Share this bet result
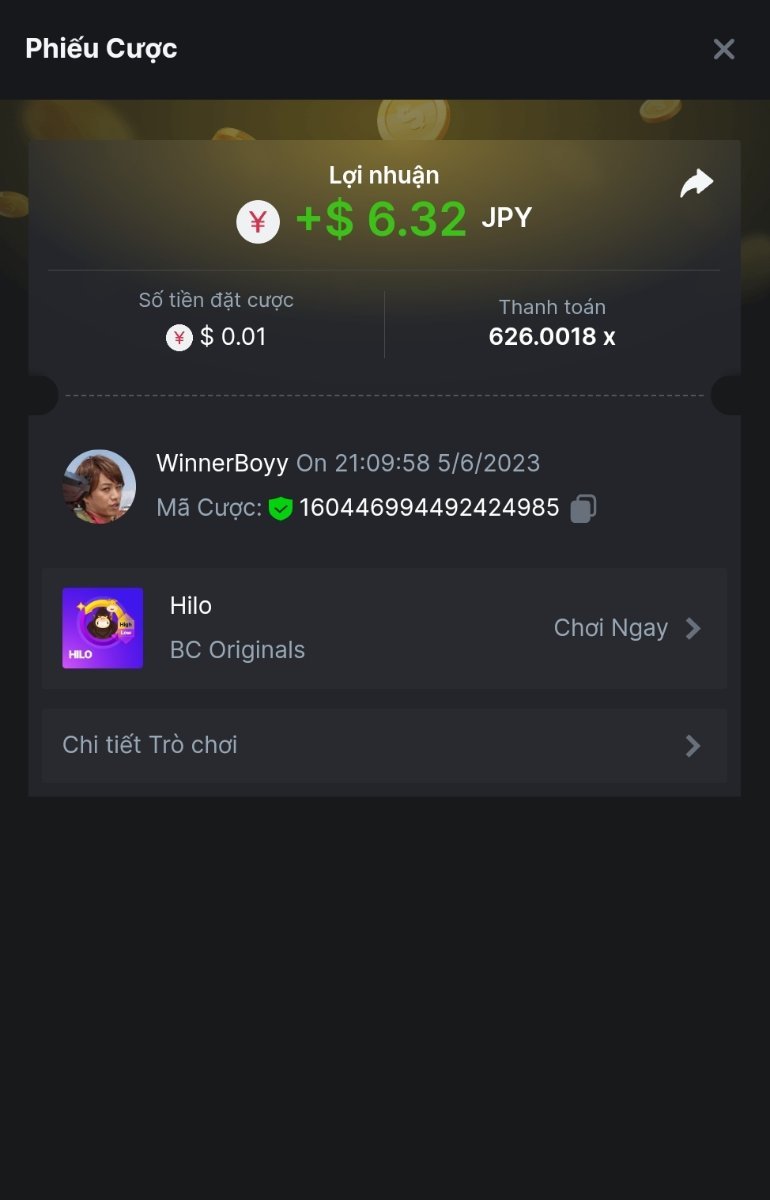Screen dimensions: 770x1200 point(696,183)
